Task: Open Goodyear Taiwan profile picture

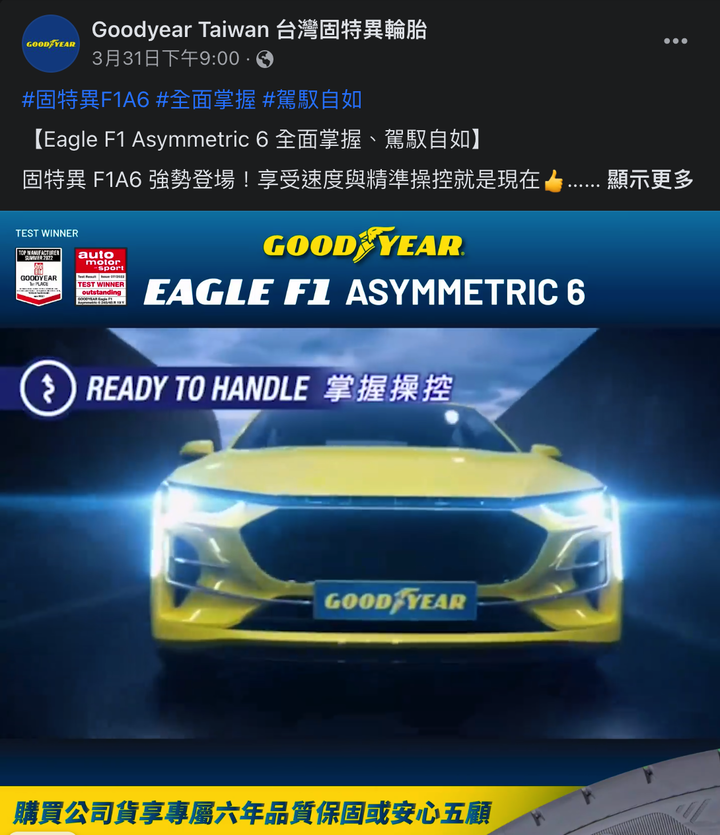Action: pyautogui.click(x=50, y=44)
